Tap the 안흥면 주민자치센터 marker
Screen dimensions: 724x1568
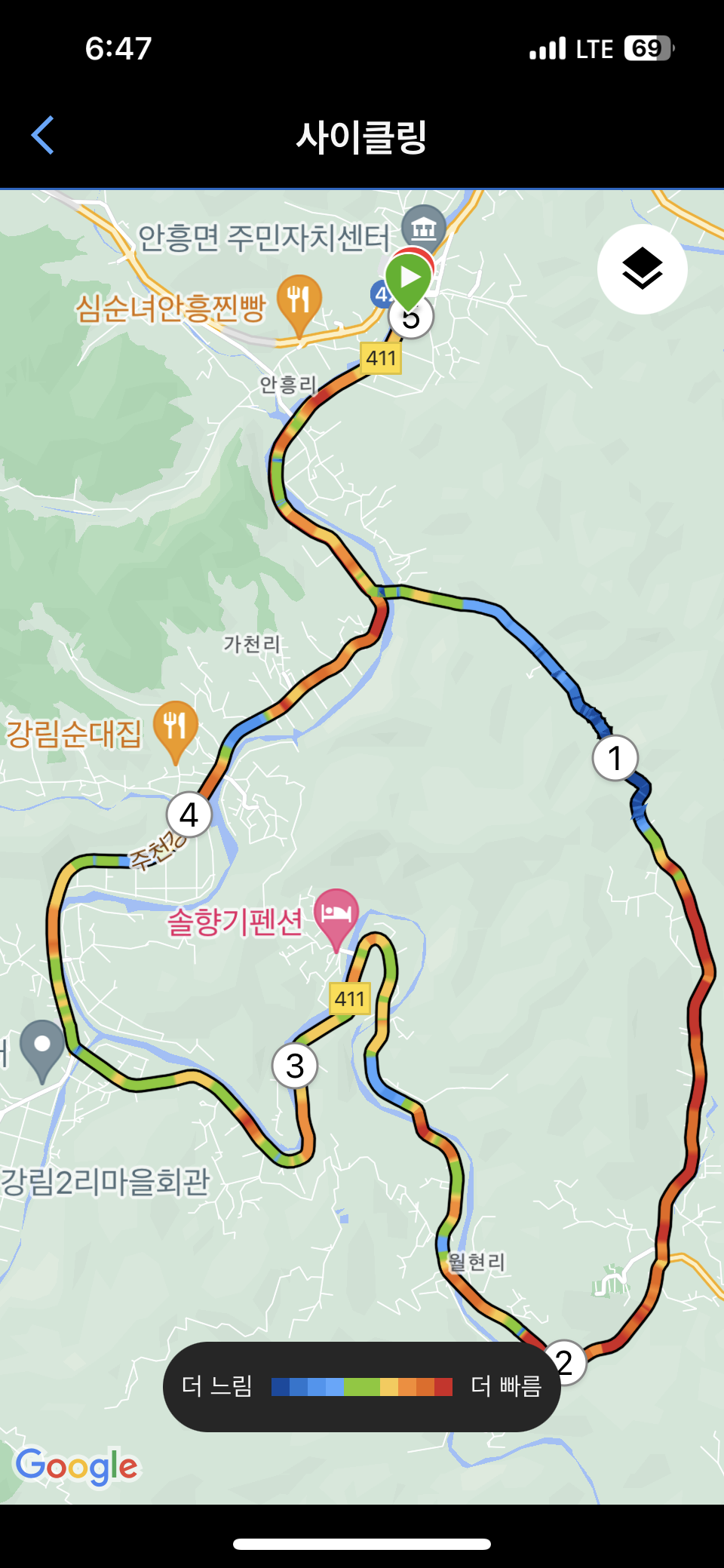pyautogui.click(x=423, y=227)
